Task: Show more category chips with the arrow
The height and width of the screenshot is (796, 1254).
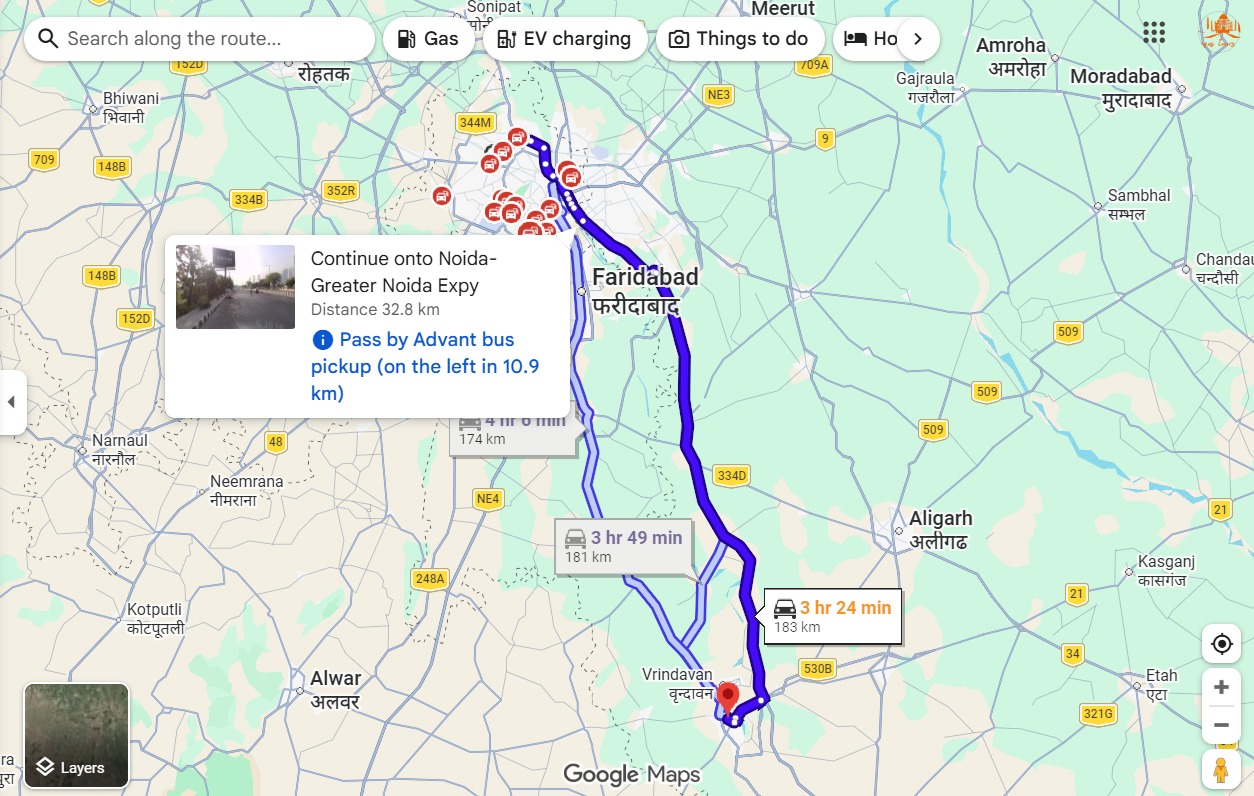Action: (918, 39)
